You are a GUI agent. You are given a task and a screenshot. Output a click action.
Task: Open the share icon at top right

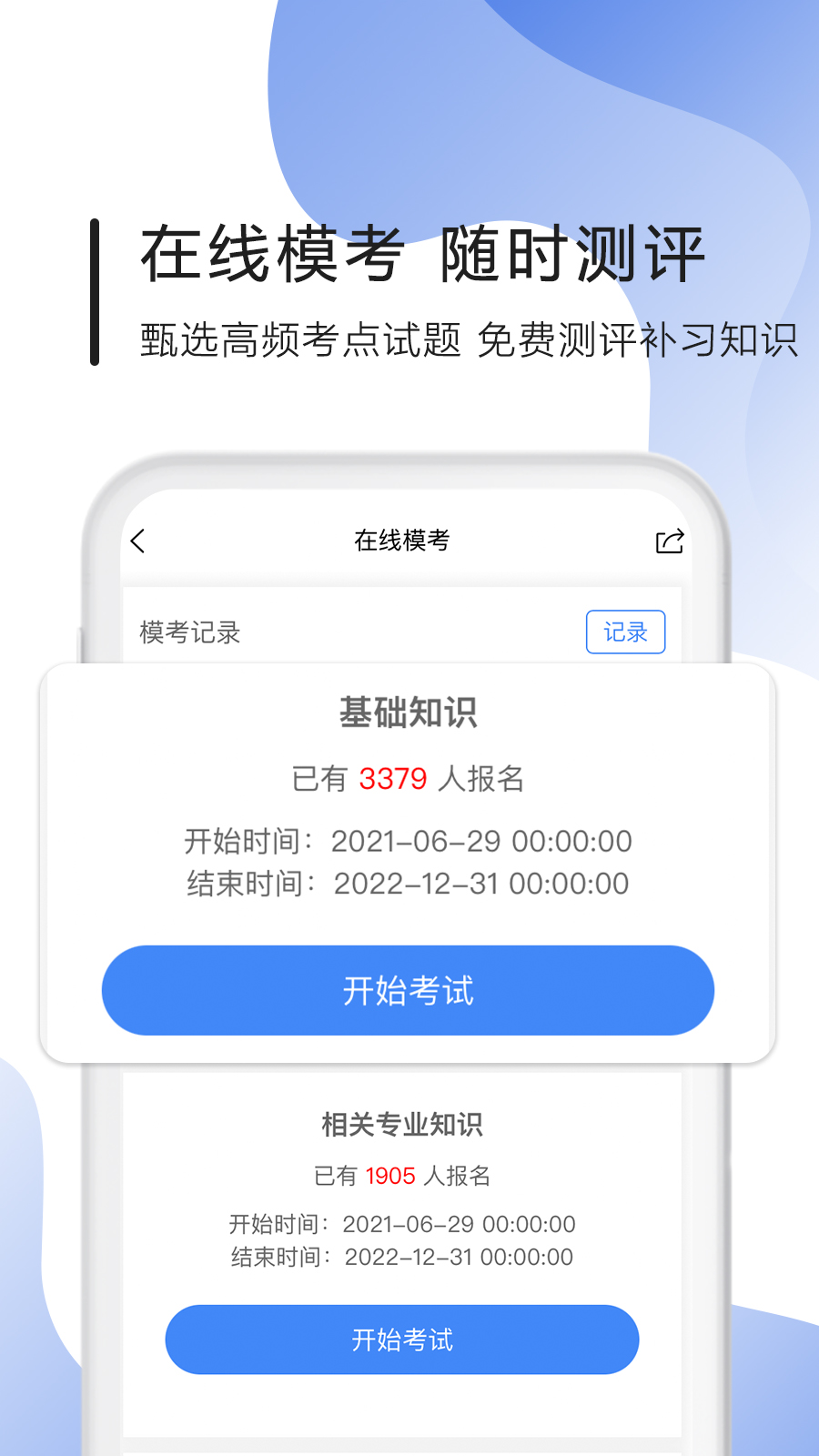tap(668, 541)
